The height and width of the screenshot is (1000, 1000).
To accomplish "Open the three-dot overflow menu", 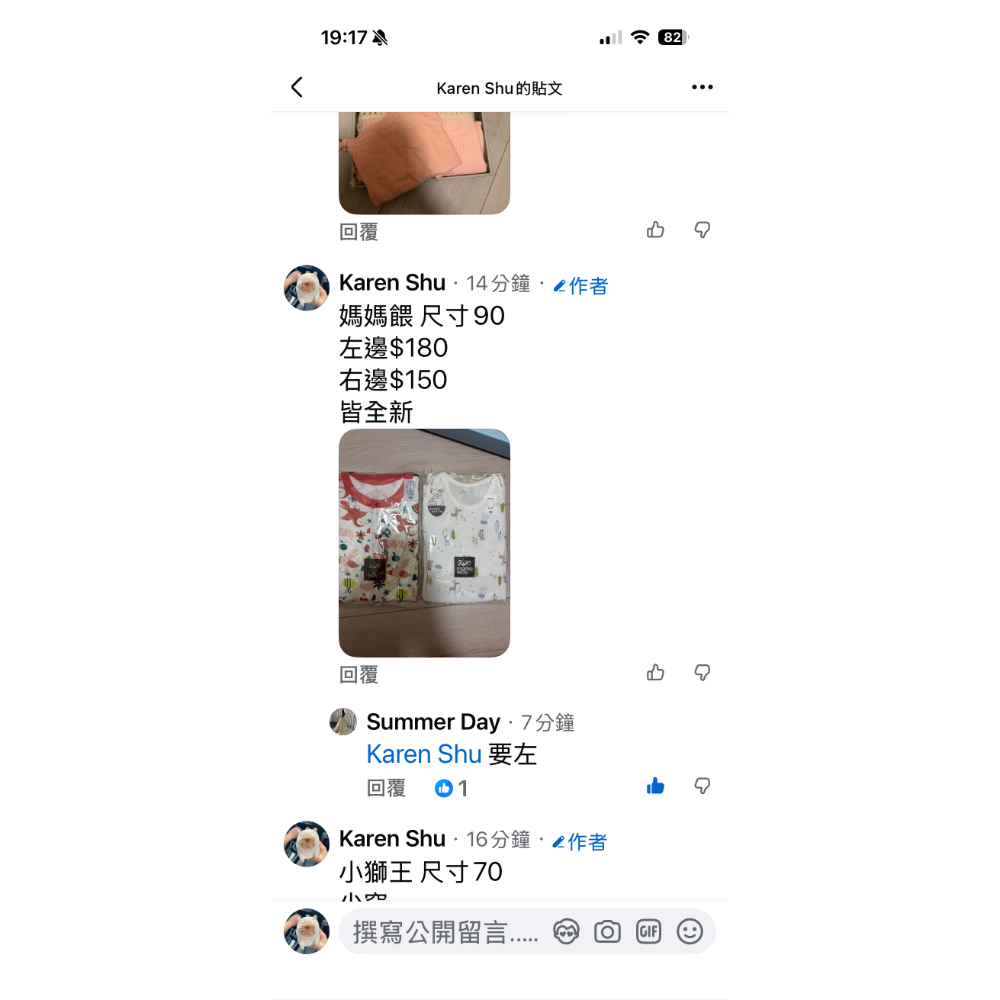I will [702, 87].
